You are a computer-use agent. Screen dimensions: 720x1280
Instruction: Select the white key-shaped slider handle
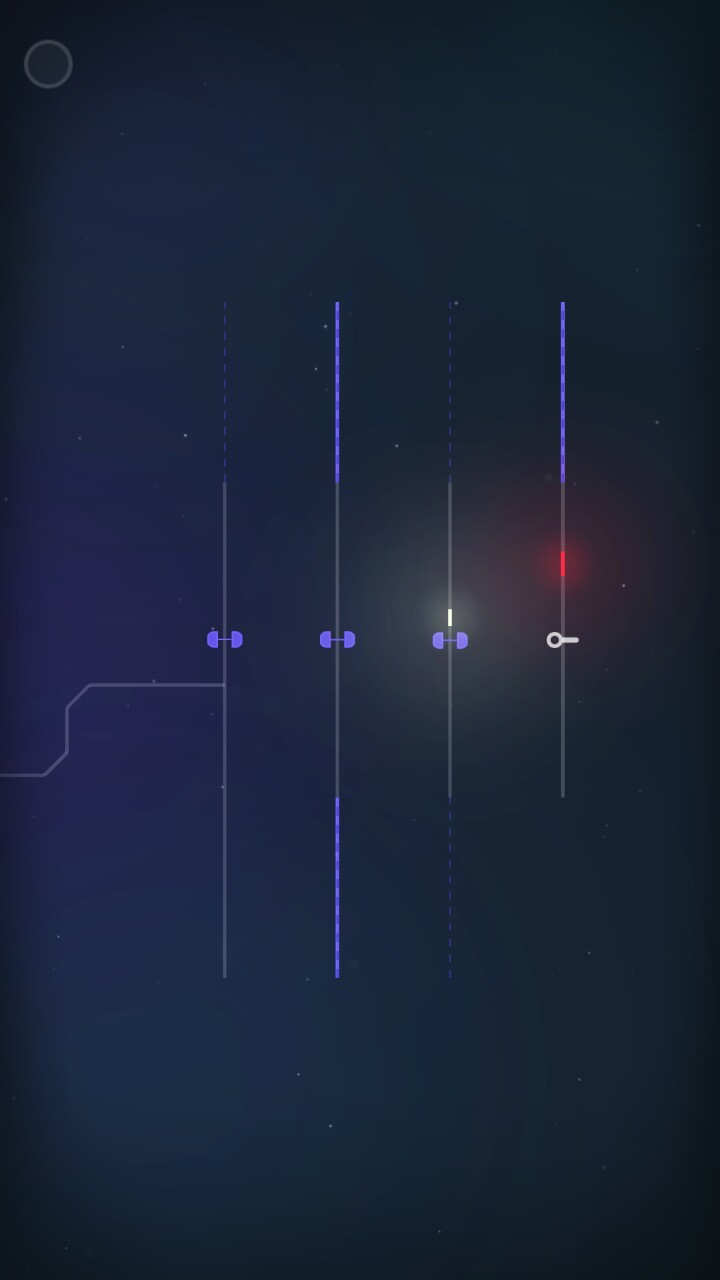(x=561, y=640)
